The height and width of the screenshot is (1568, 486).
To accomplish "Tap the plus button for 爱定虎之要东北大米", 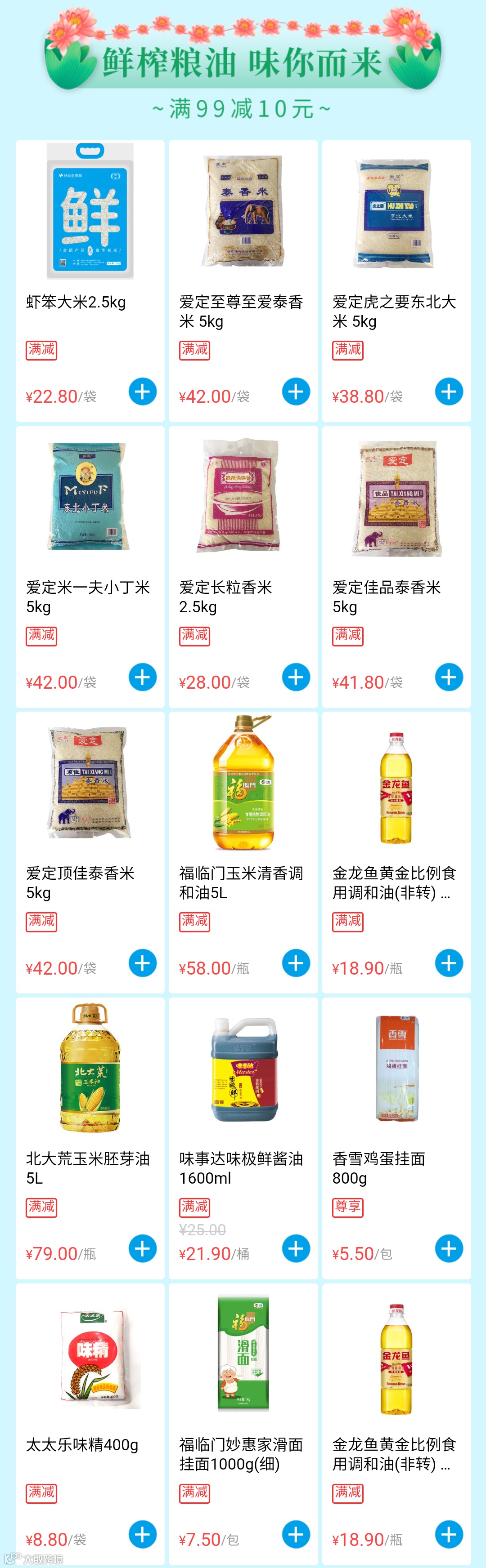I will 449,392.
